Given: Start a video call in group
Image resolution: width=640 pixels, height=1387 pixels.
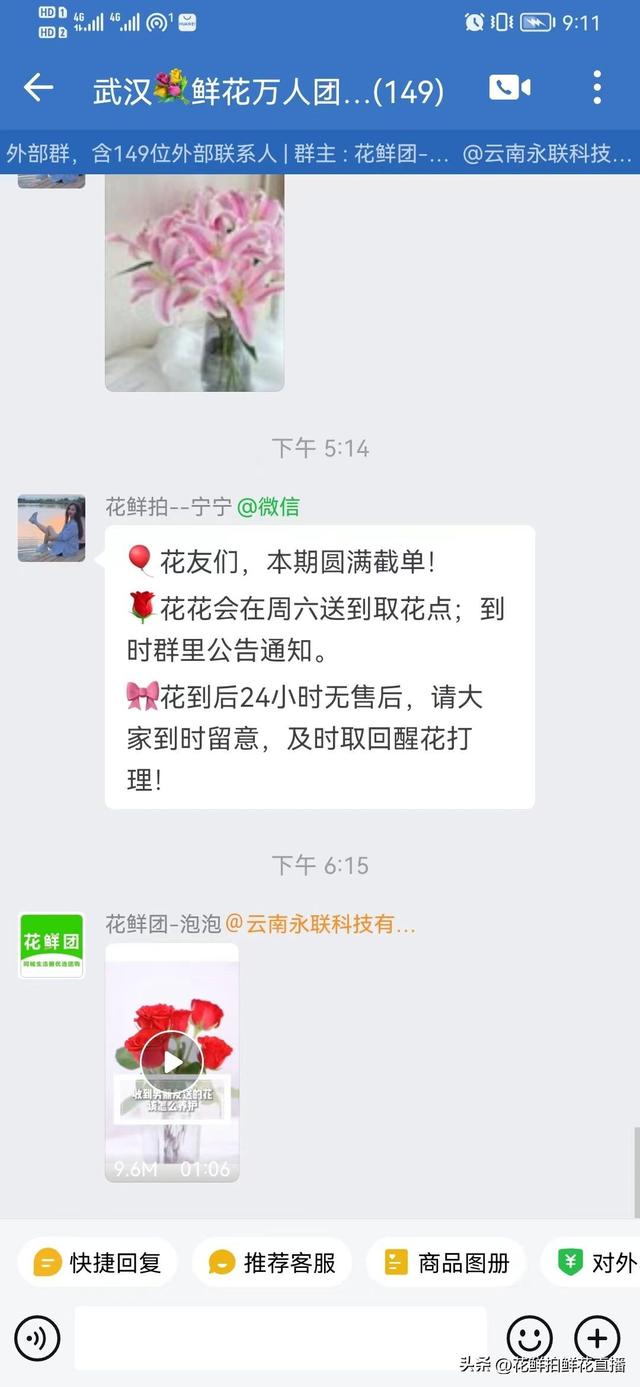Looking at the screenshot, I should pyautogui.click(x=510, y=89).
